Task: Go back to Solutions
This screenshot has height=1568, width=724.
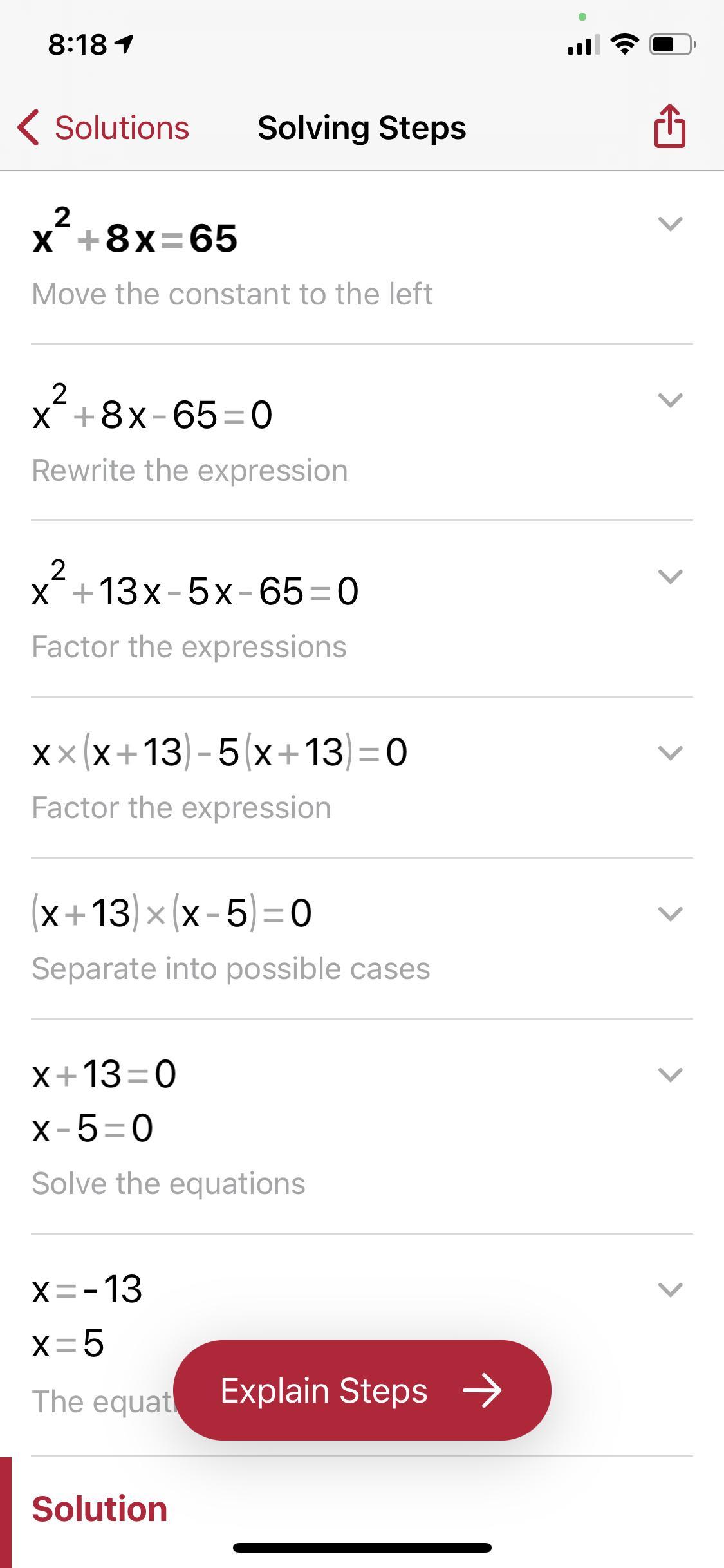Action: 103,127
